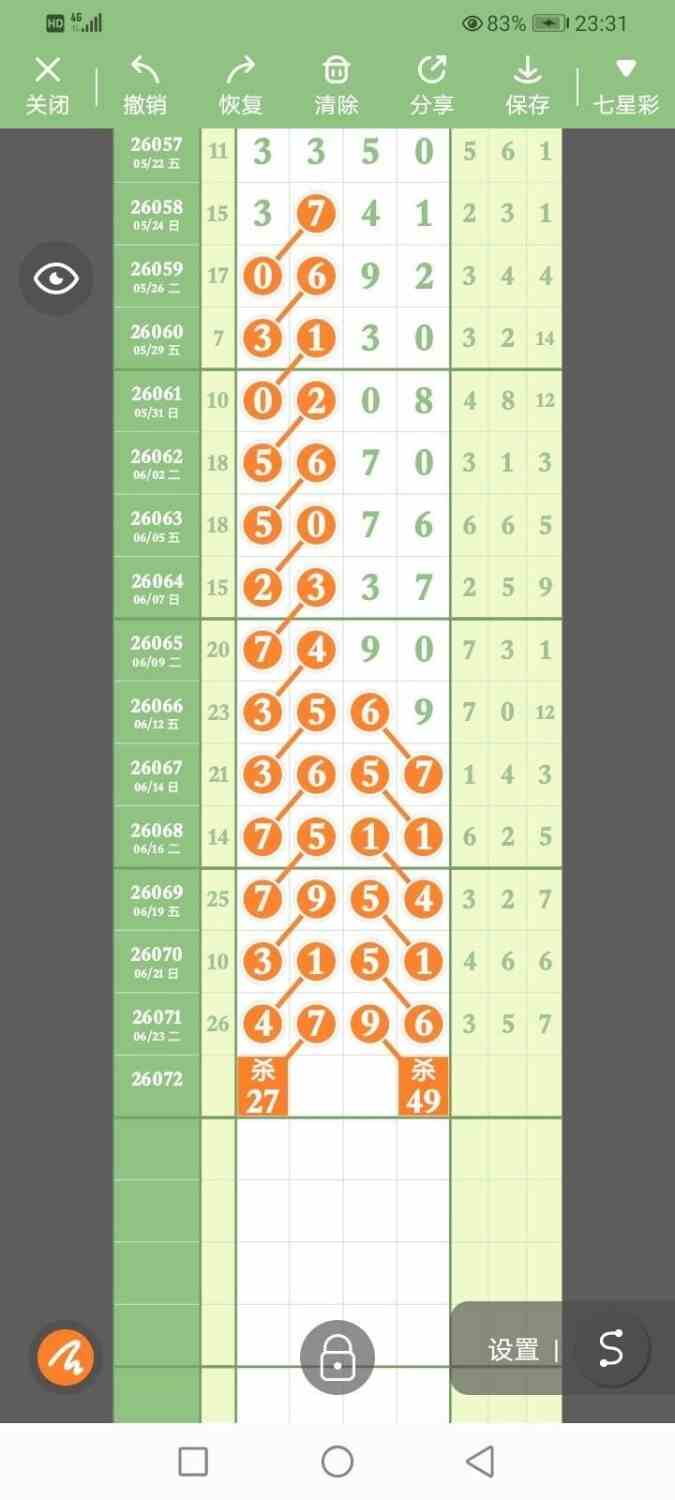Screen dimensions: 675x1500
Task: Toggle visibility with the eye button
Action: coord(56,278)
